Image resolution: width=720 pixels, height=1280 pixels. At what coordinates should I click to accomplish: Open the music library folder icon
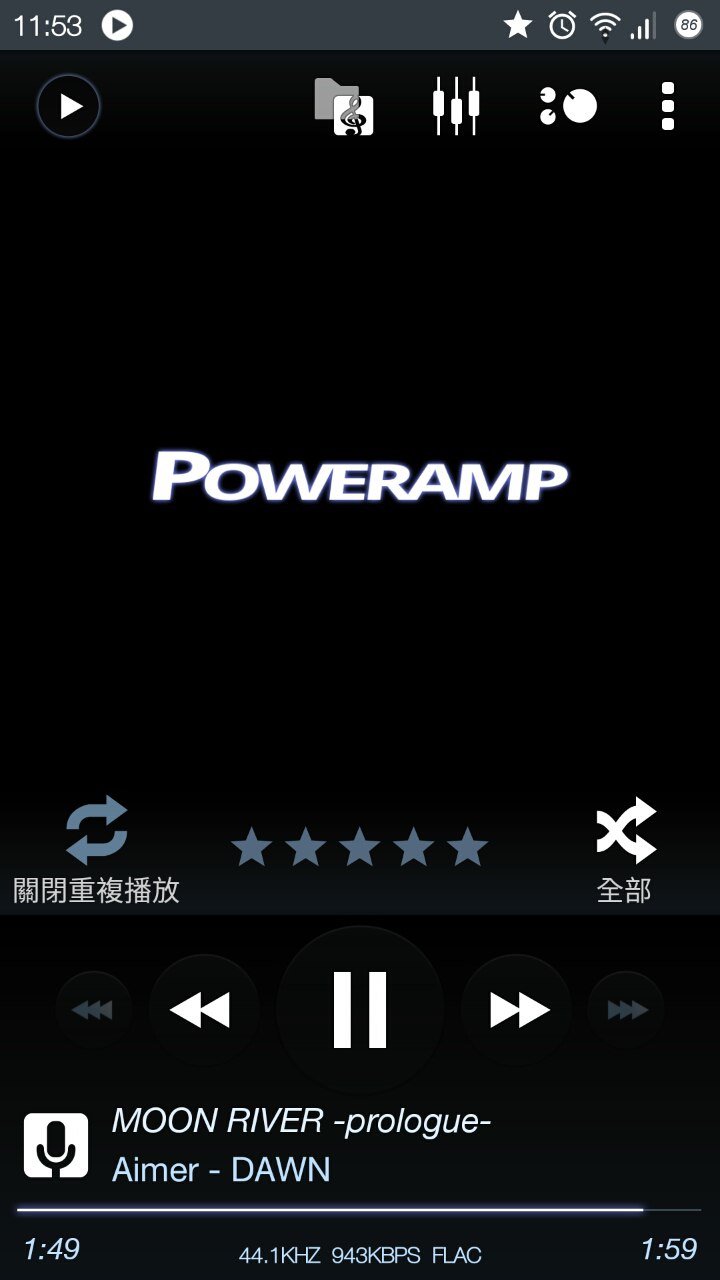(343, 106)
